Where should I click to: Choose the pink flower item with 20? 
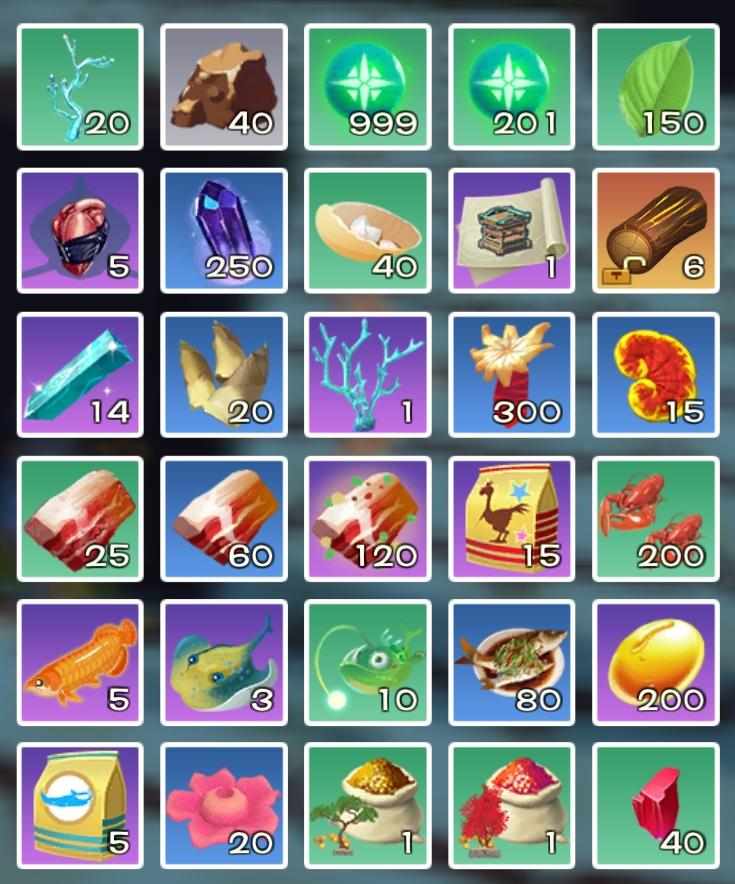[224, 806]
